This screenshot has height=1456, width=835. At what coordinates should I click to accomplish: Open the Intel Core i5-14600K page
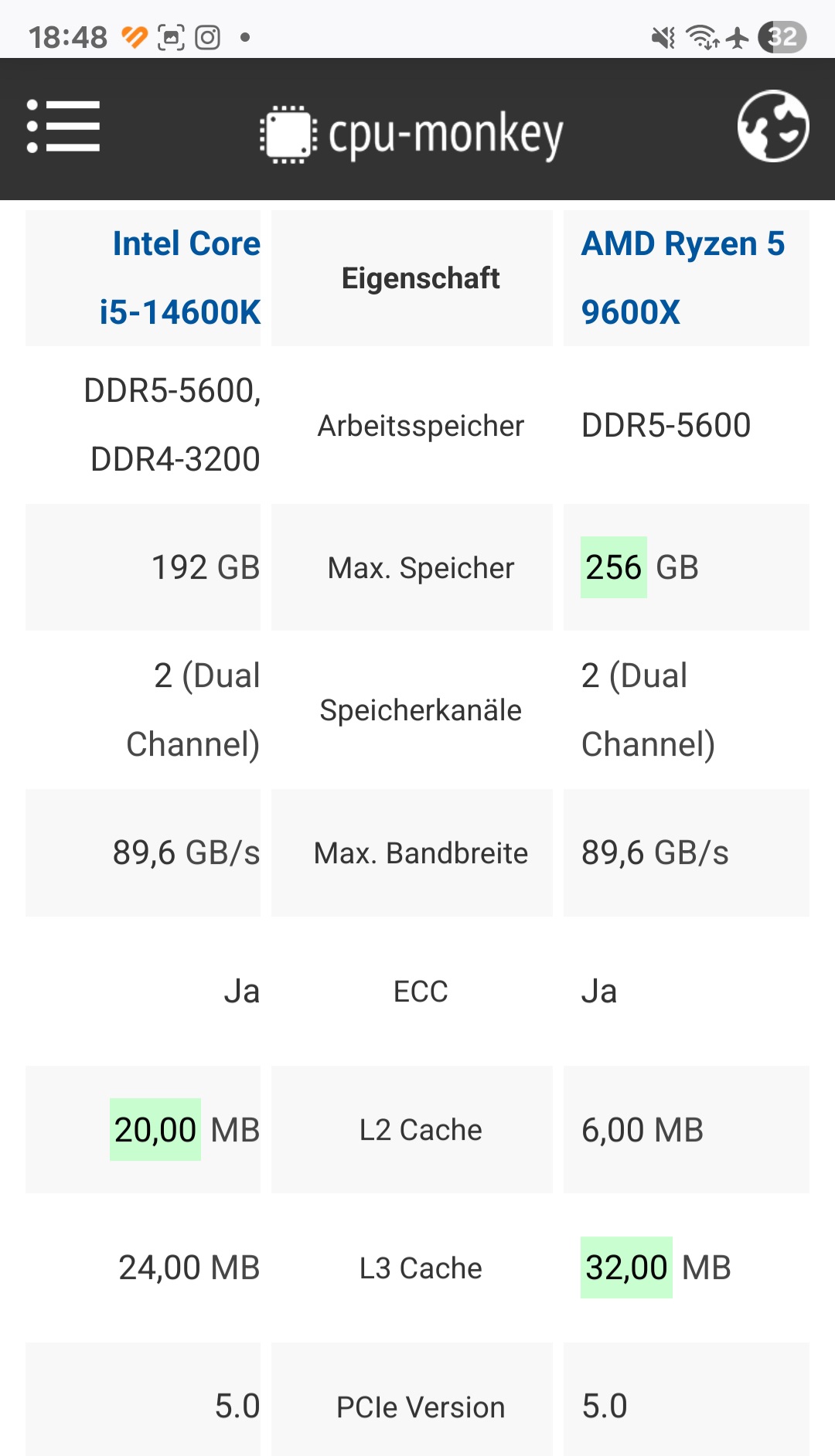(180, 278)
